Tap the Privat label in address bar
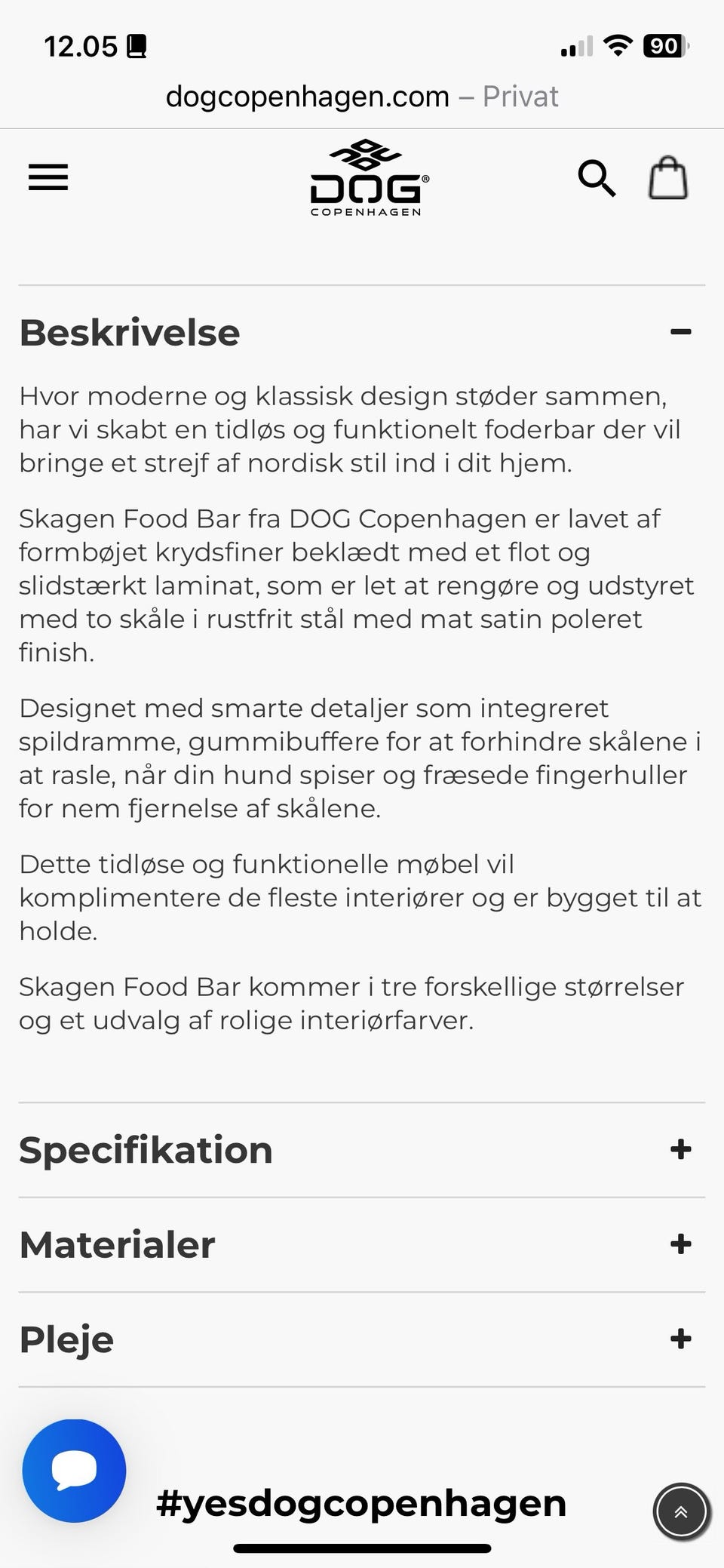This screenshot has height=1568, width=724. (520, 96)
